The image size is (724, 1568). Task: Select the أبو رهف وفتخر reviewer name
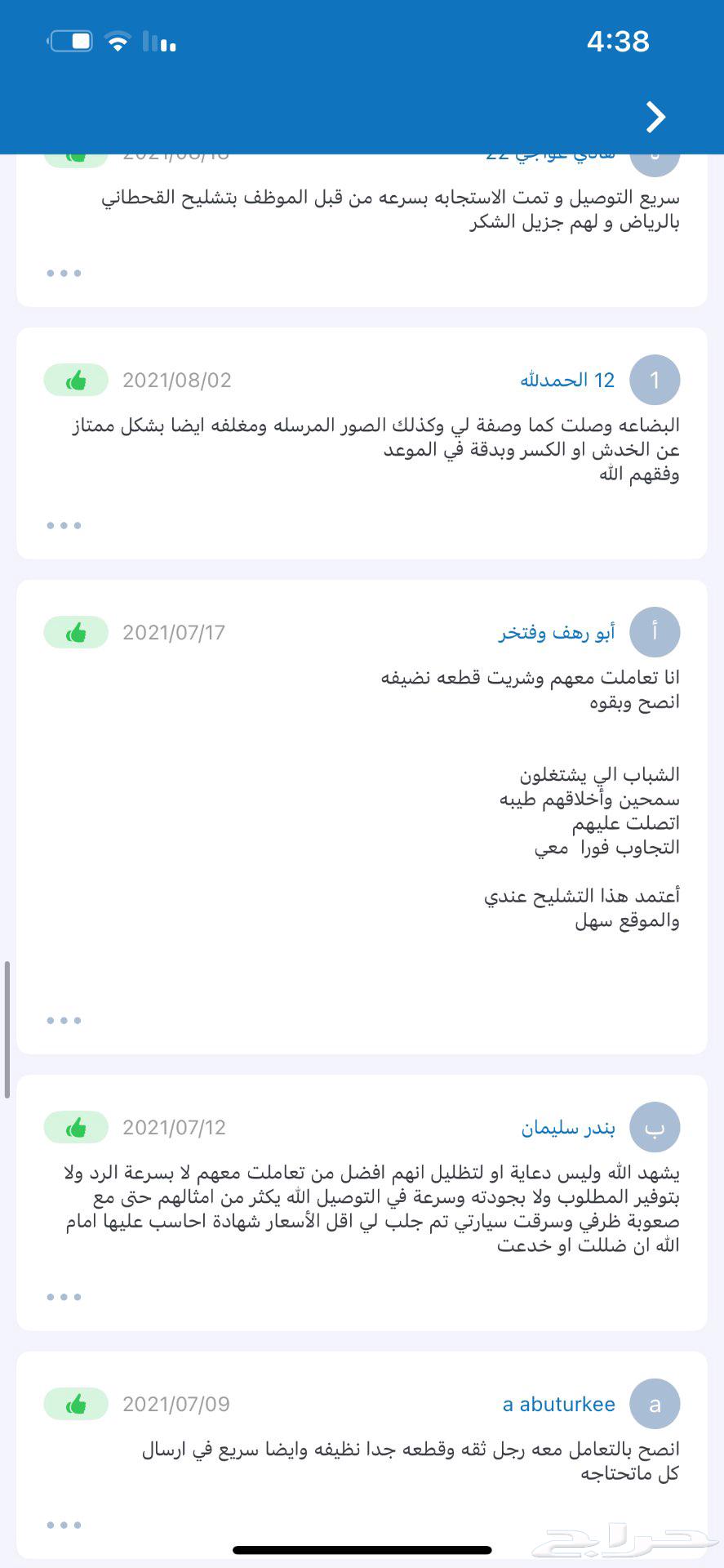[x=556, y=632]
